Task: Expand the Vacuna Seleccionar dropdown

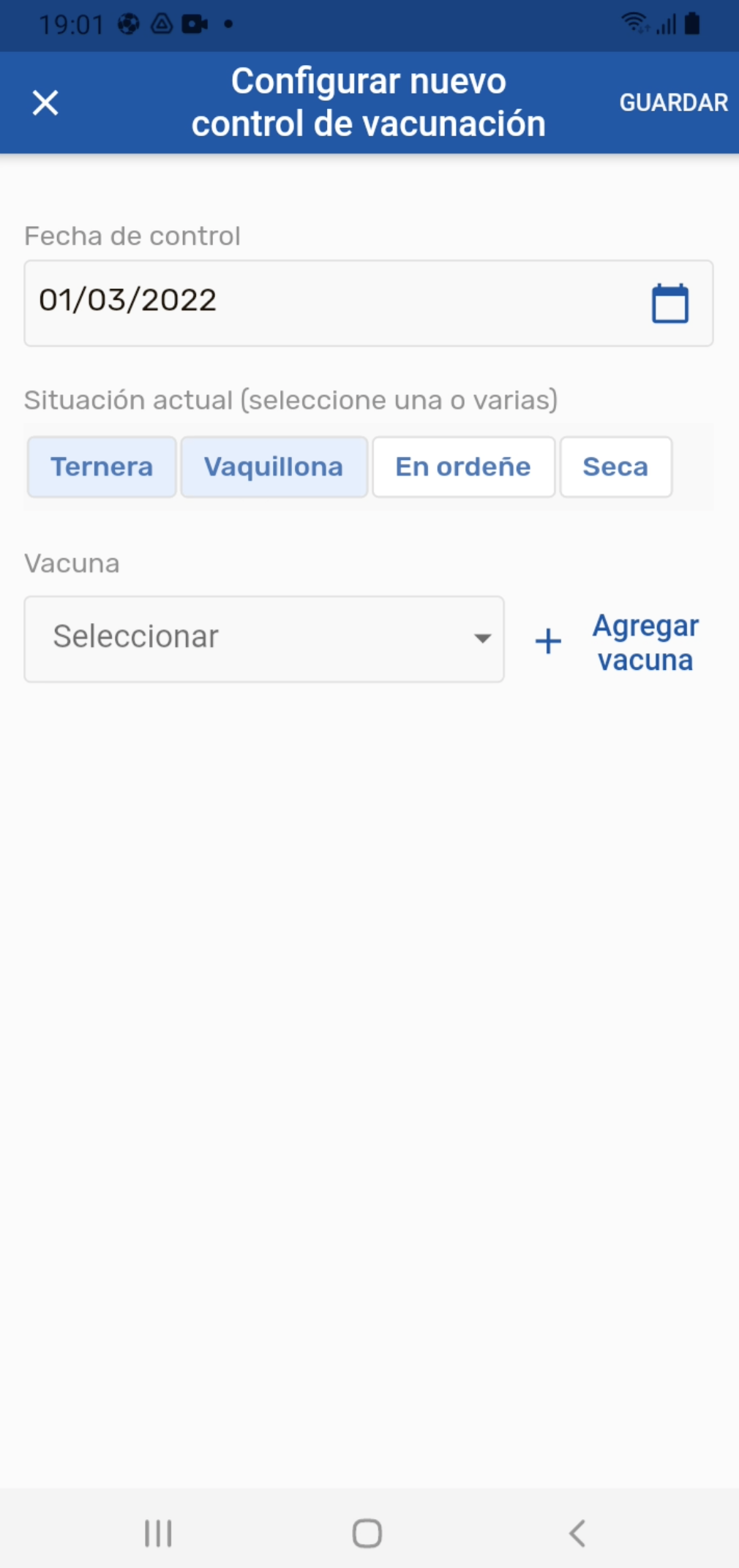Action: click(x=264, y=638)
